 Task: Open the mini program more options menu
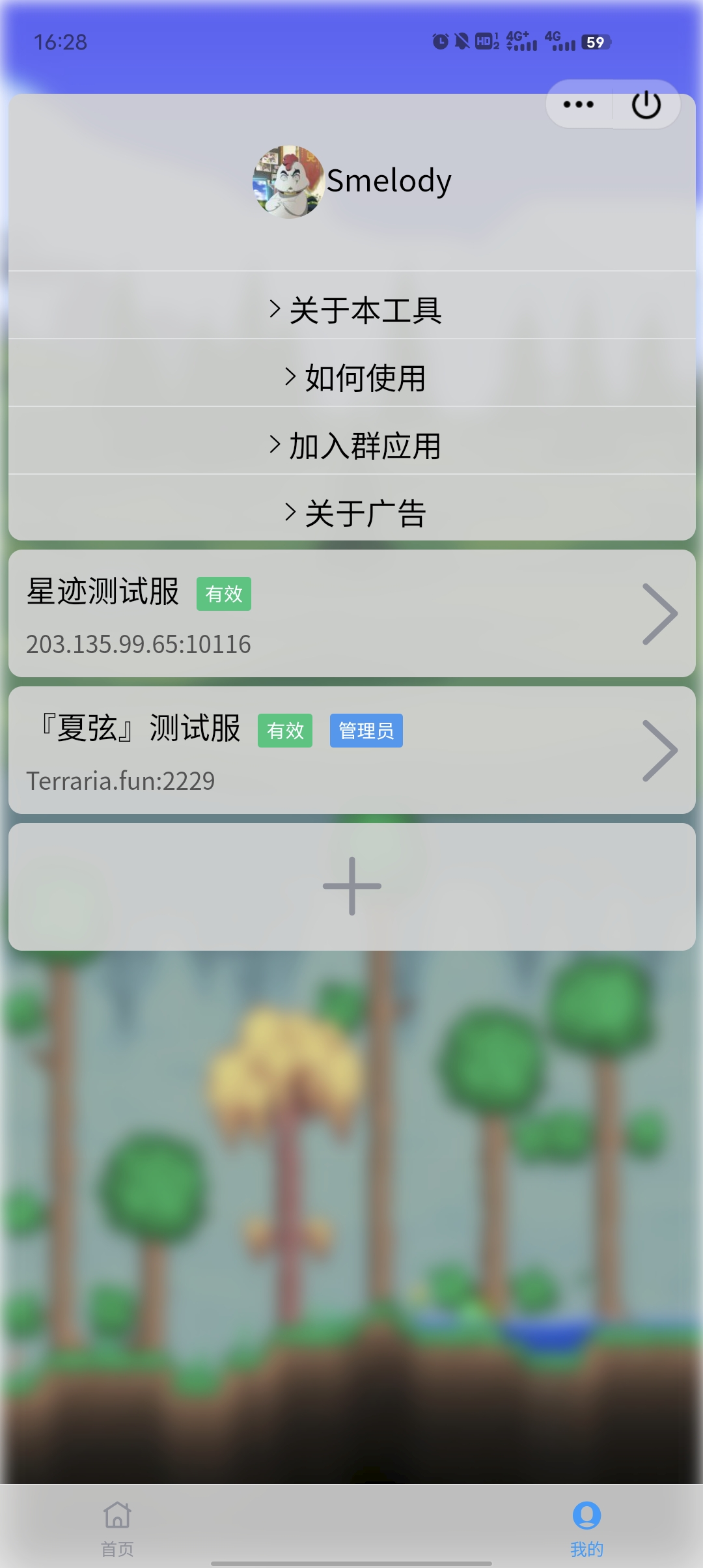(579, 104)
